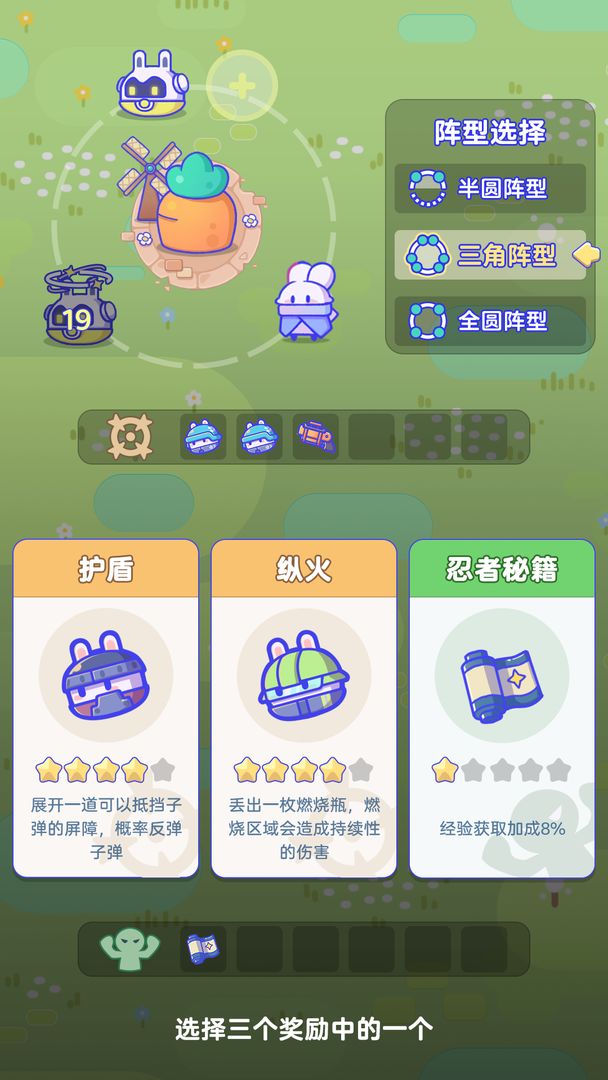Switch to the 全圆阵型 formation
This screenshot has width=608, height=1080.
click(490, 322)
